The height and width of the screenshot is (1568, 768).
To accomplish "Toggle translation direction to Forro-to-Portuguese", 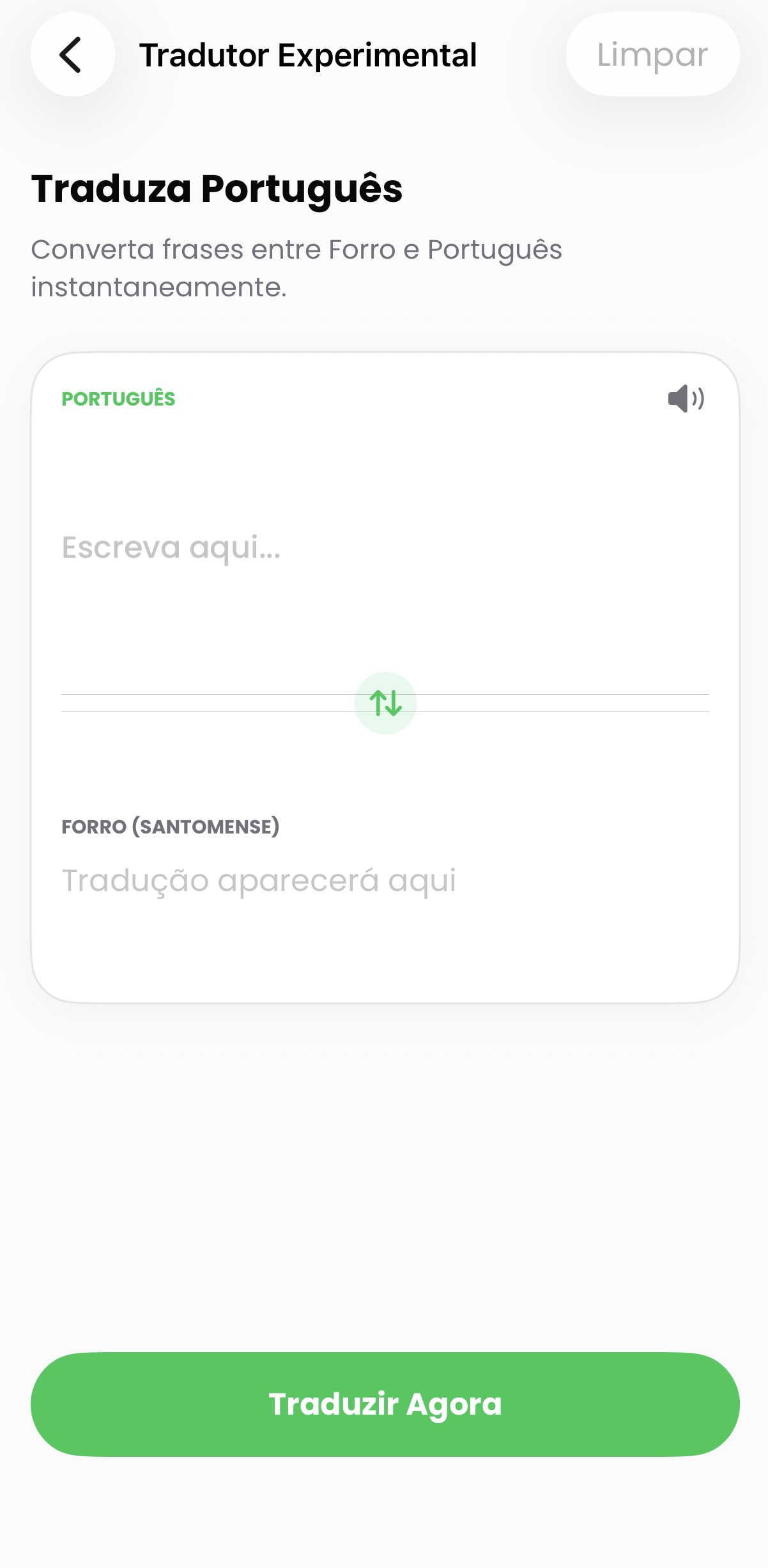I will (x=385, y=703).
